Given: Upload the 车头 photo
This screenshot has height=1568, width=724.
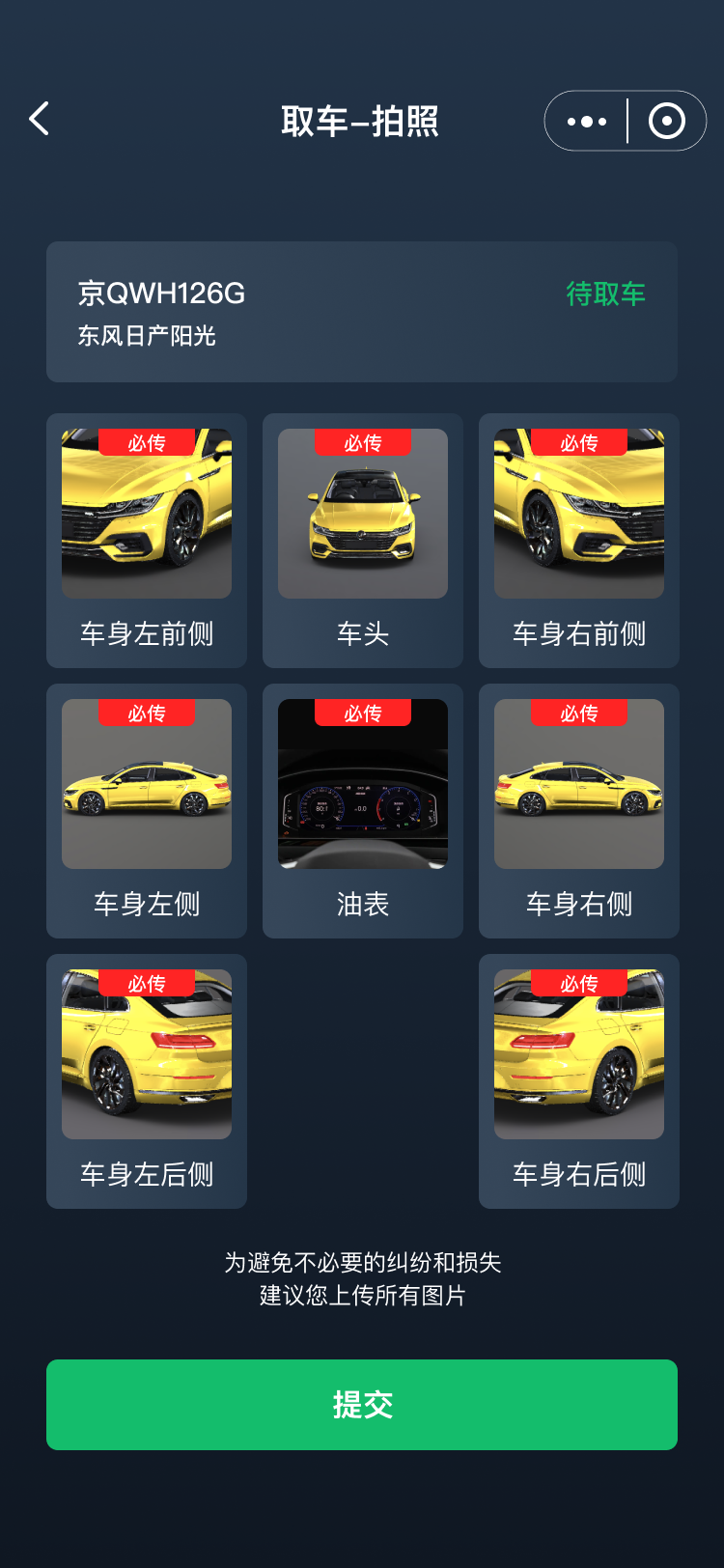Looking at the screenshot, I should coord(363,514).
